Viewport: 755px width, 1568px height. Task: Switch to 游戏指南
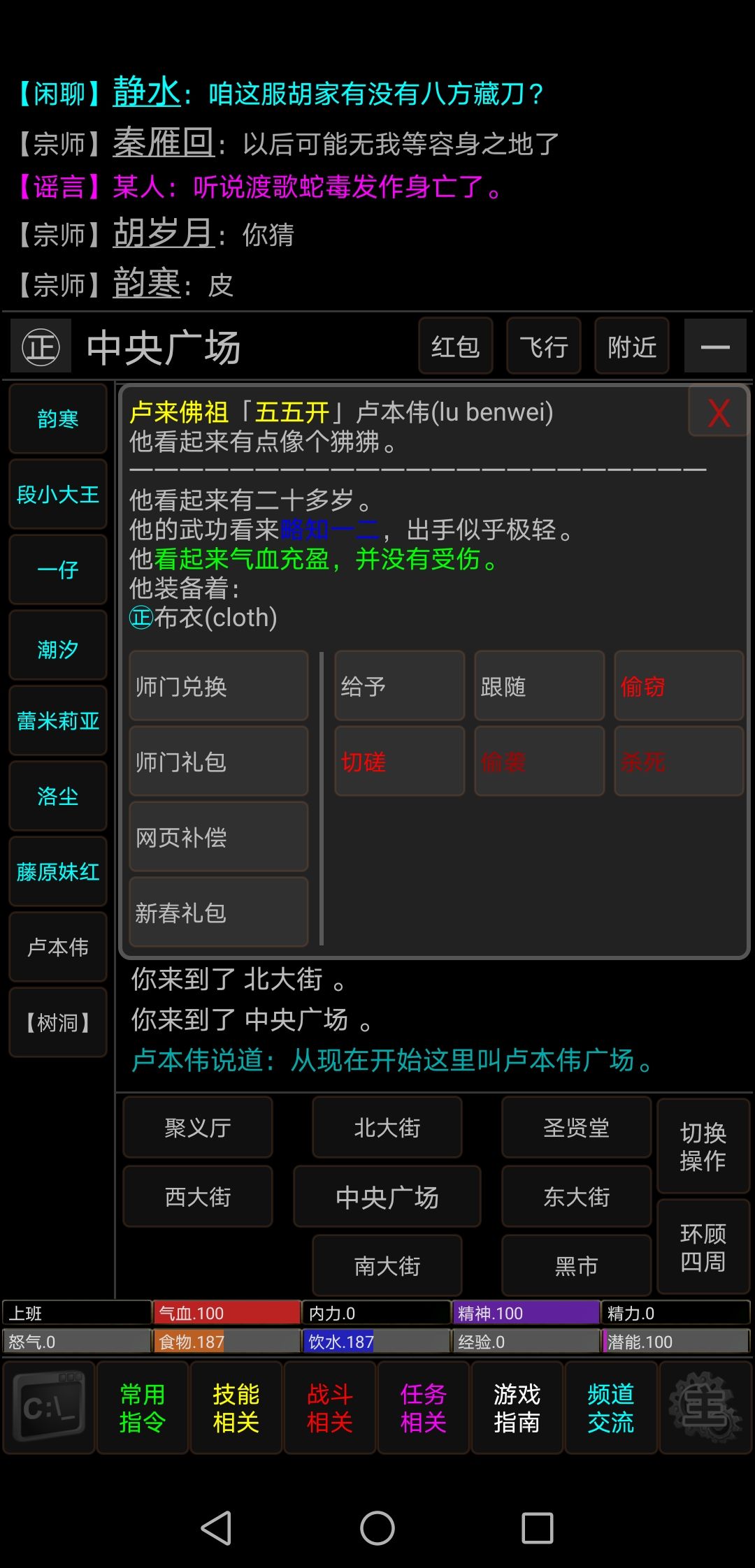517,1407
